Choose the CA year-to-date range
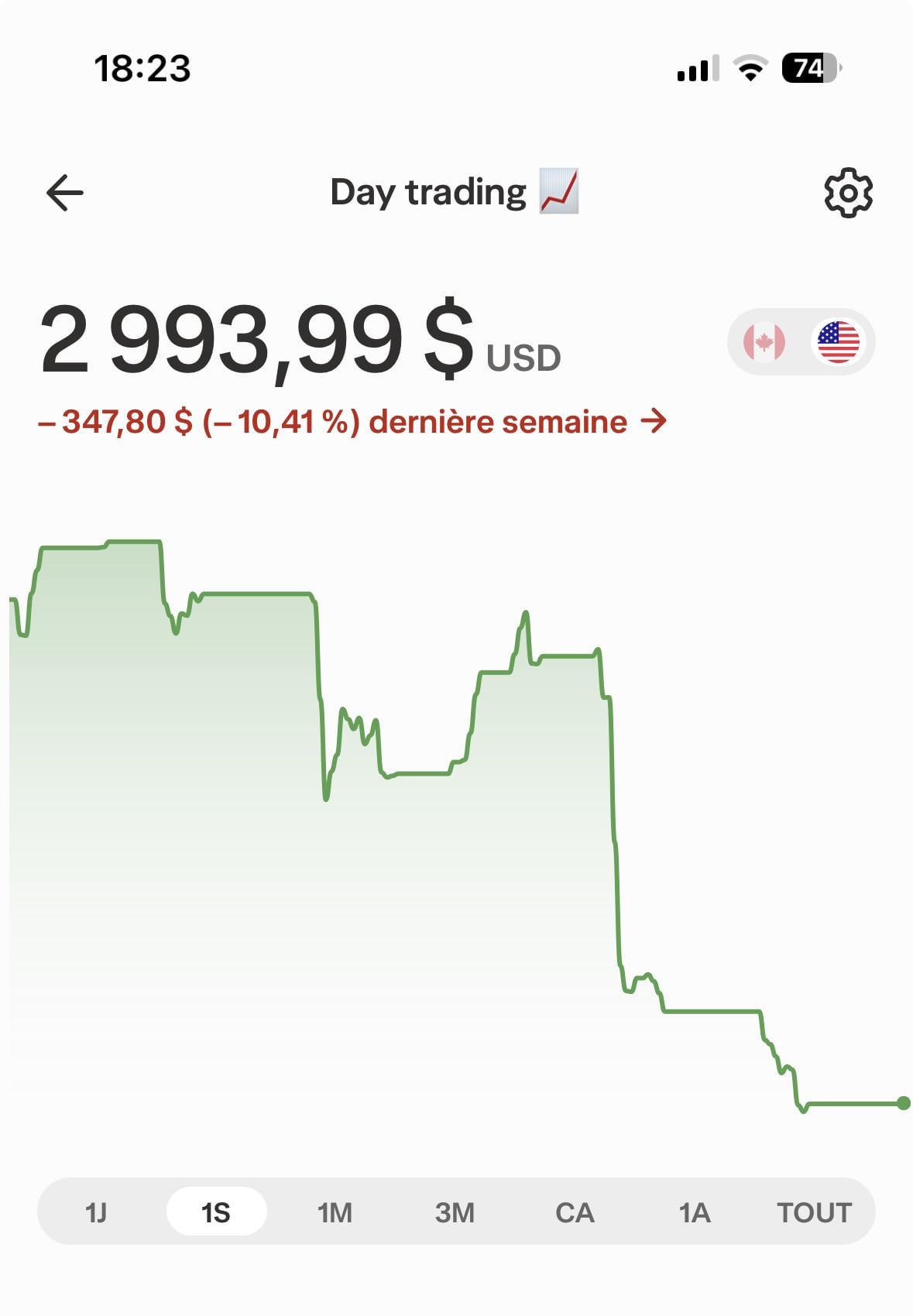The image size is (913, 1316). tap(575, 1212)
